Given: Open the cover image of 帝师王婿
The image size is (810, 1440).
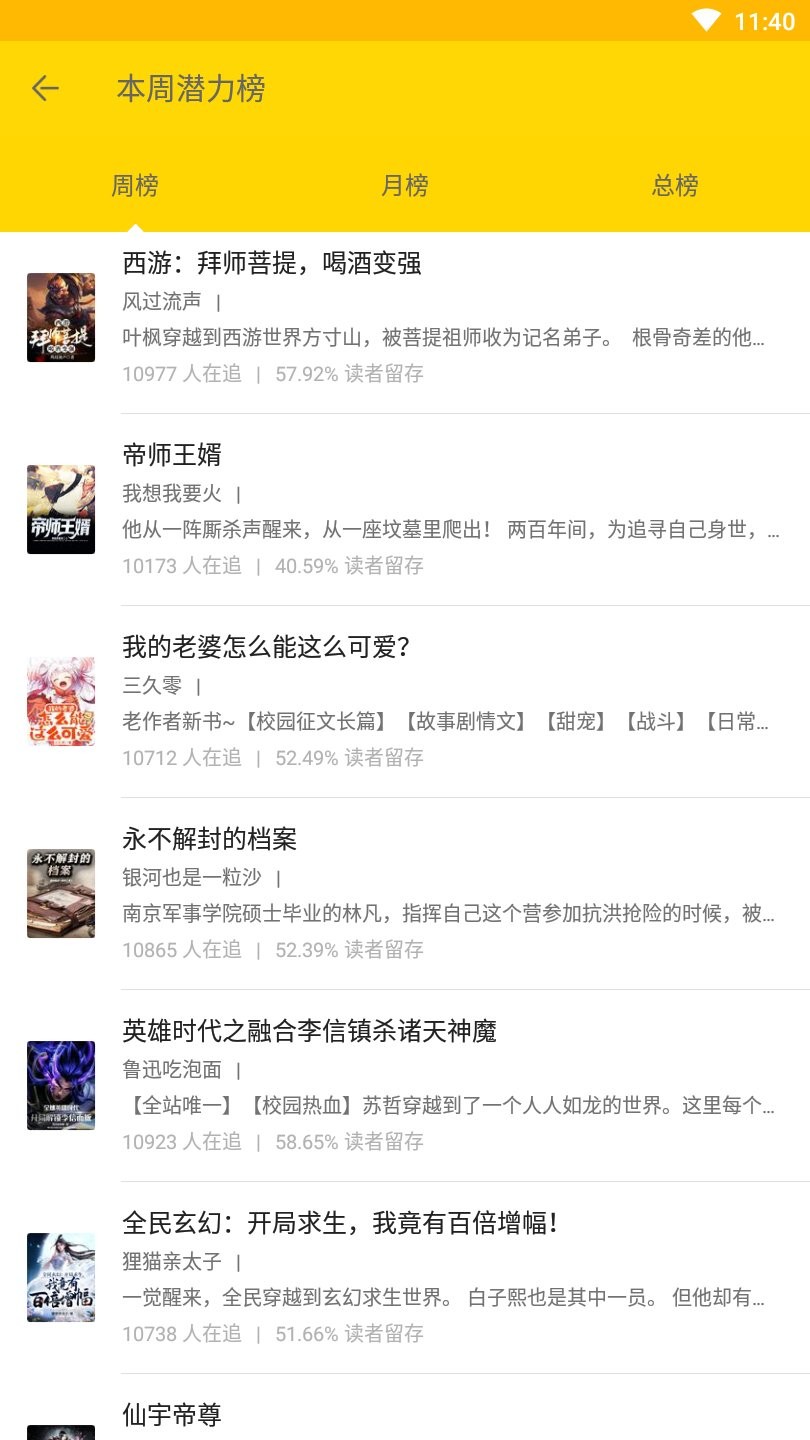Looking at the screenshot, I should click(61, 510).
